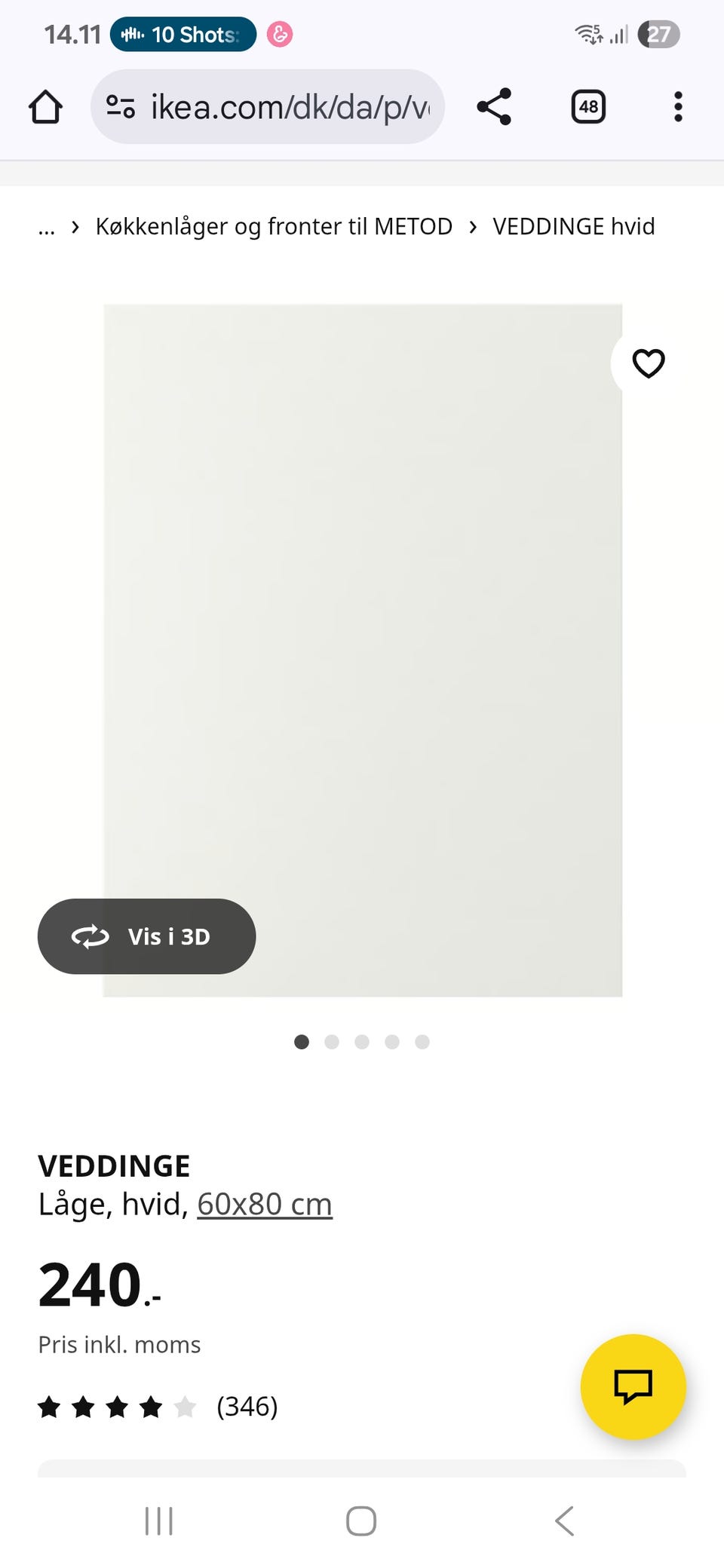The image size is (724, 1568).
Task: Open site permission info in the address bar
Action: point(121,106)
